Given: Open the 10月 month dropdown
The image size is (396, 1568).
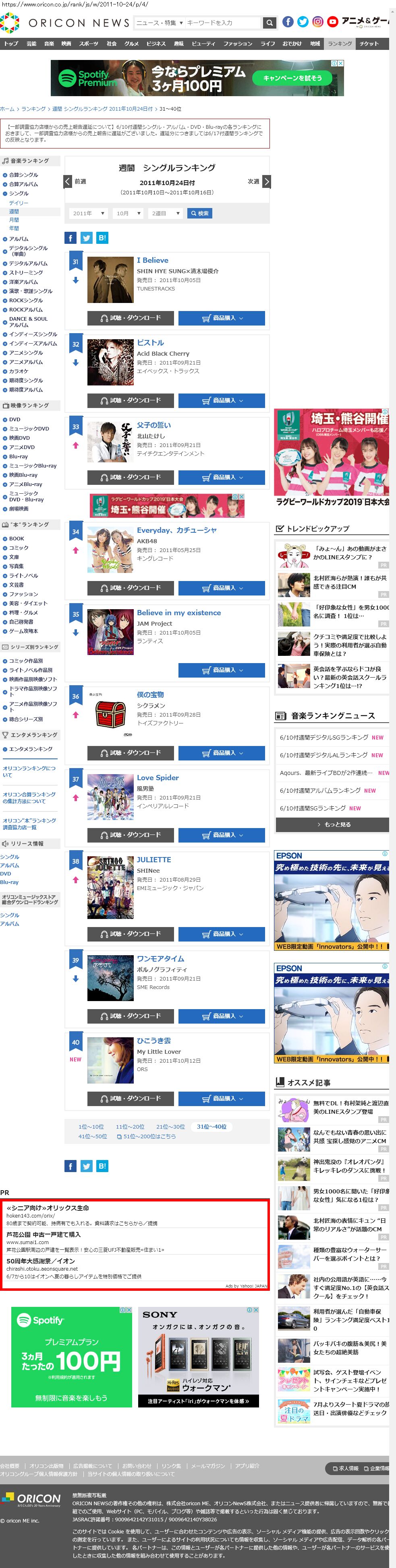Looking at the screenshot, I should coord(129,214).
